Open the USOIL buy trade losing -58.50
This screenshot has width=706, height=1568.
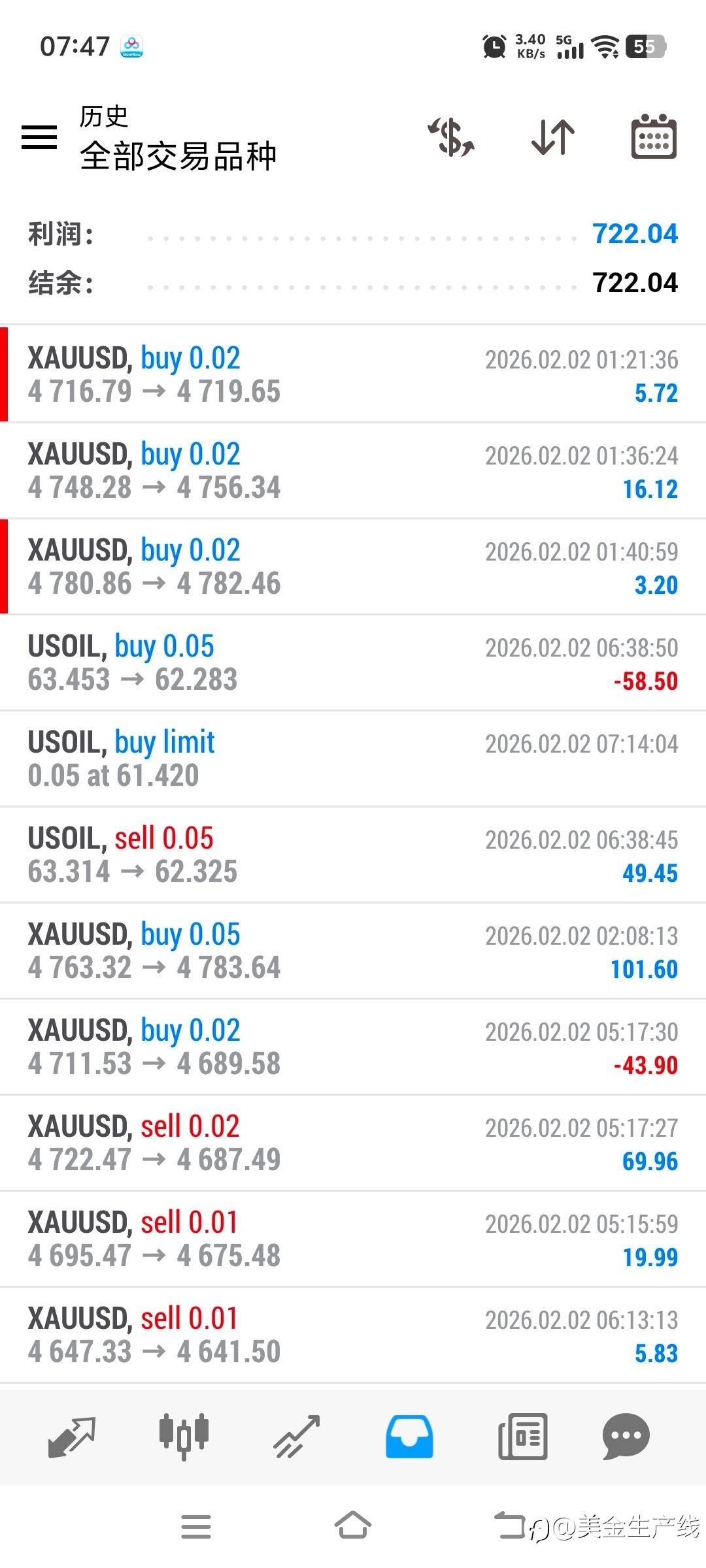(353, 662)
